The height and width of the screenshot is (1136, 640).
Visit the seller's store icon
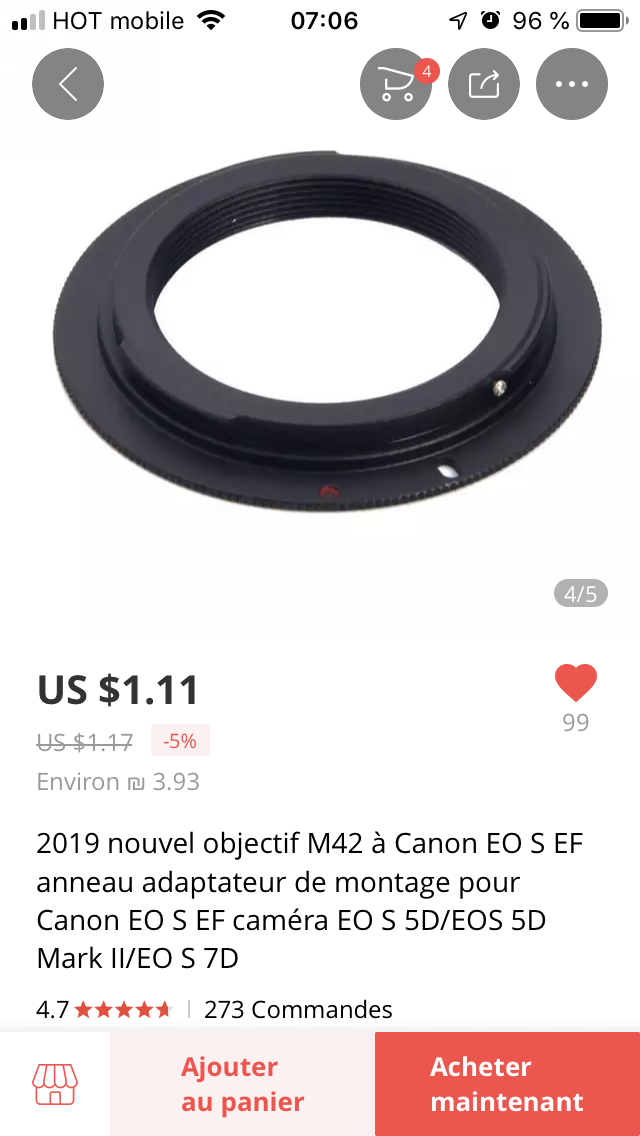point(55,1084)
